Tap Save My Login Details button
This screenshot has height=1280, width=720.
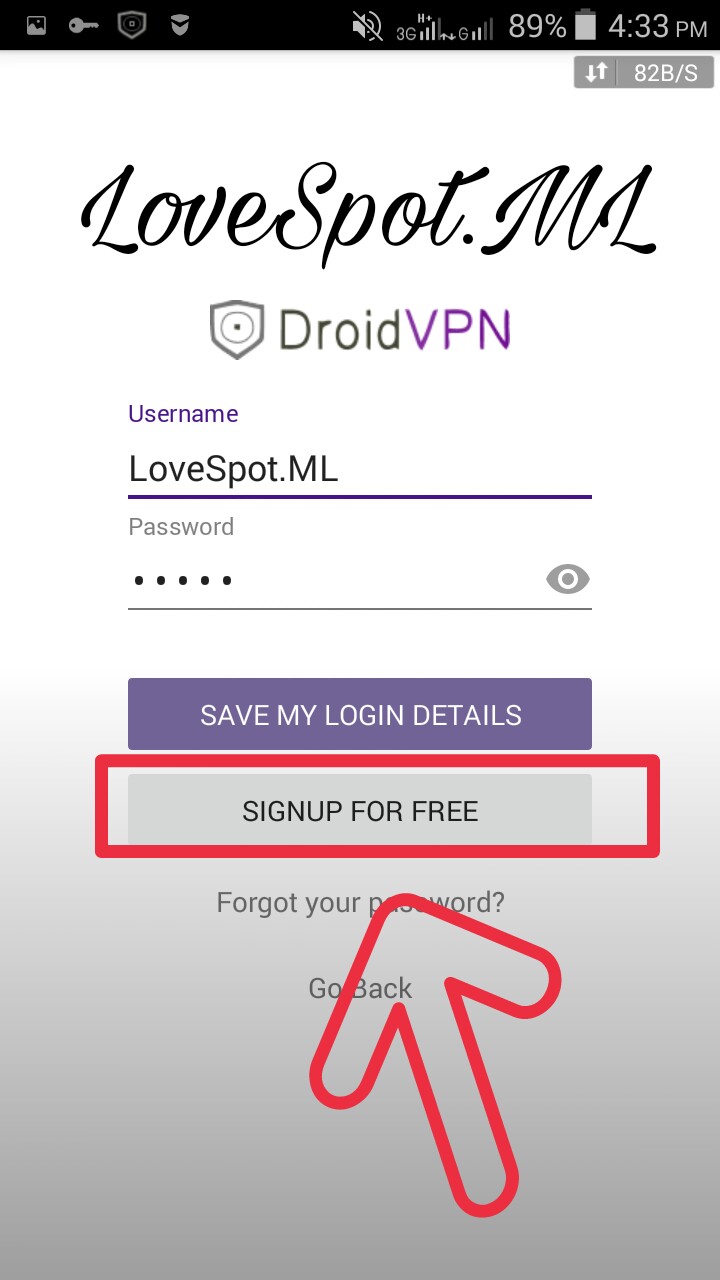[x=360, y=714]
